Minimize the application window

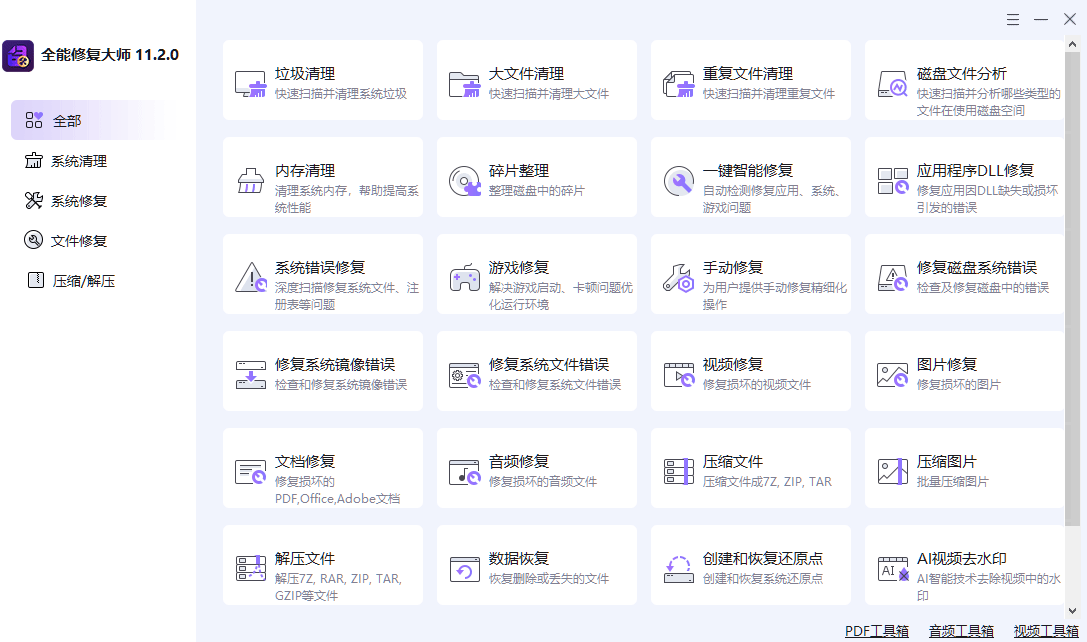click(1041, 19)
